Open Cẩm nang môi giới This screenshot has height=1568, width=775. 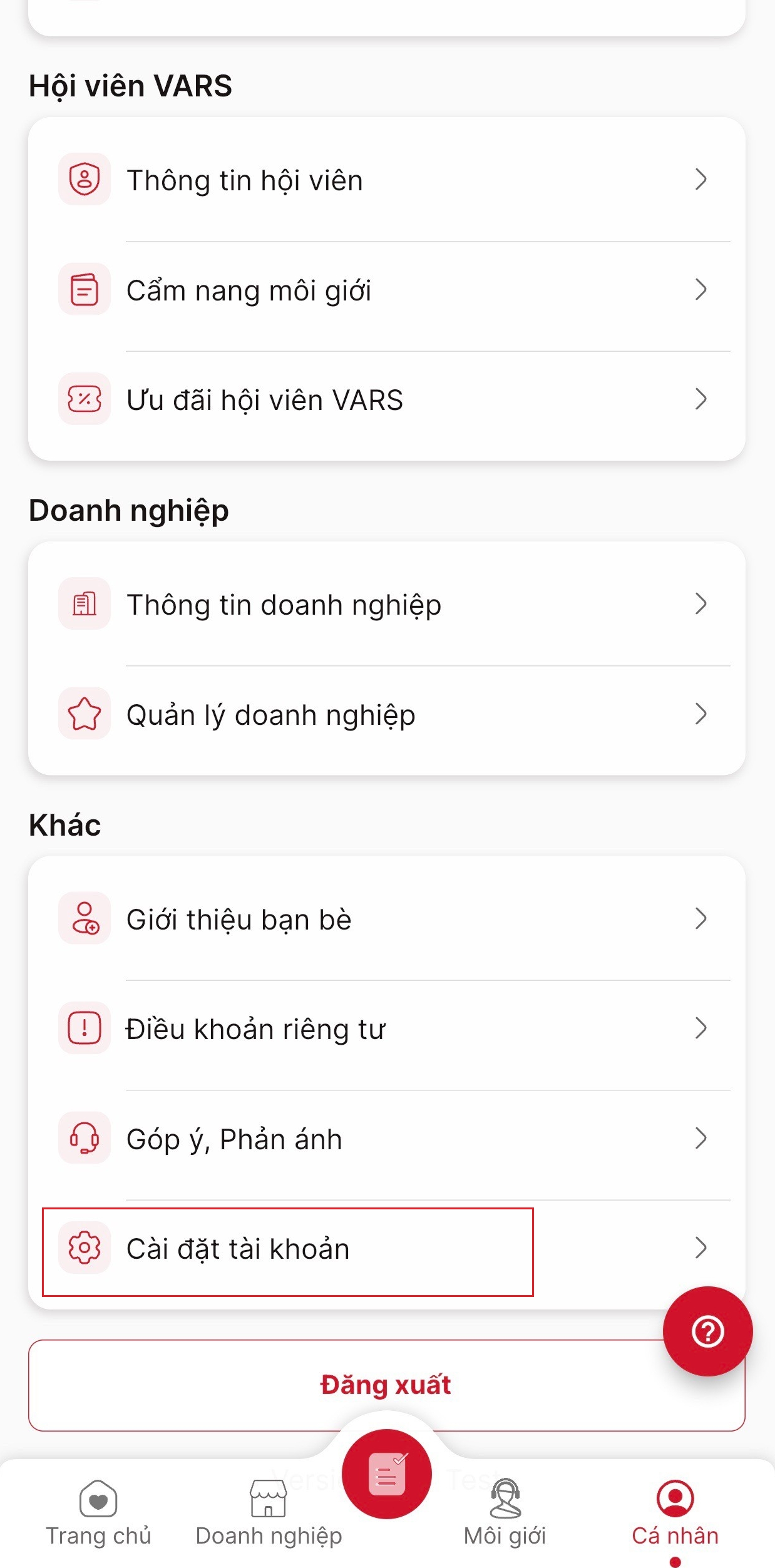pos(386,290)
